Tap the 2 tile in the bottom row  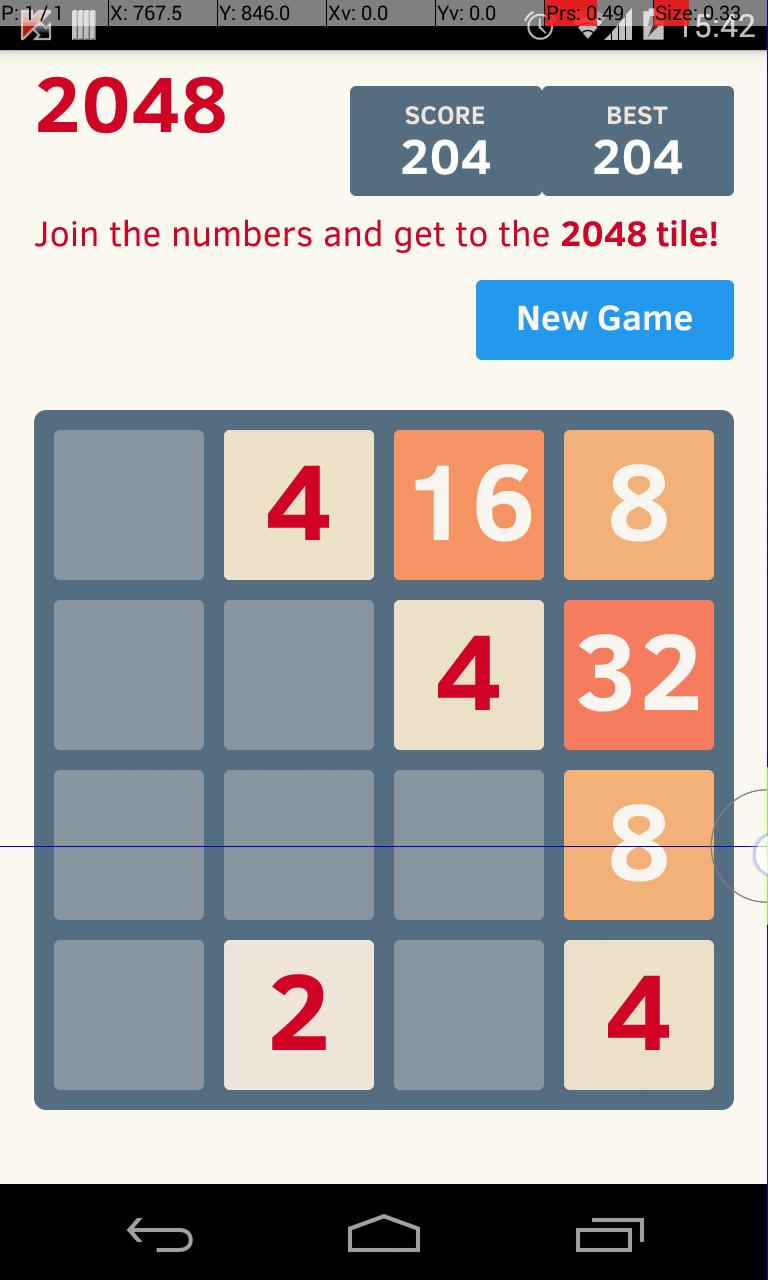coord(299,1015)
